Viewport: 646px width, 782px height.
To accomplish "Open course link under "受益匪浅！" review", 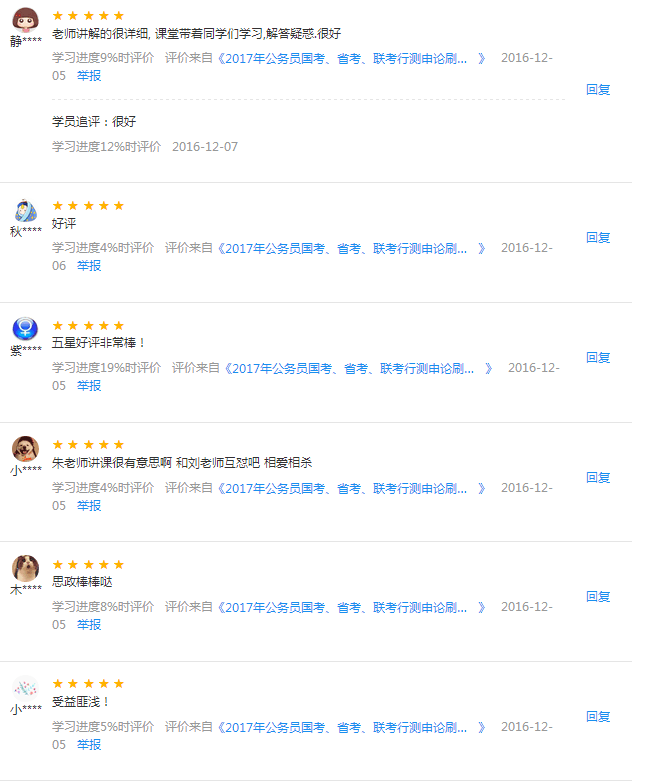I will pos(350,727).
